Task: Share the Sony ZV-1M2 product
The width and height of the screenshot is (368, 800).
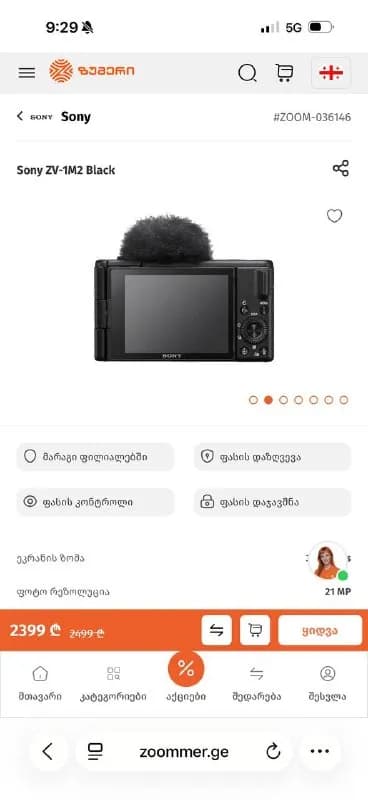Action: tap(340, 168)
